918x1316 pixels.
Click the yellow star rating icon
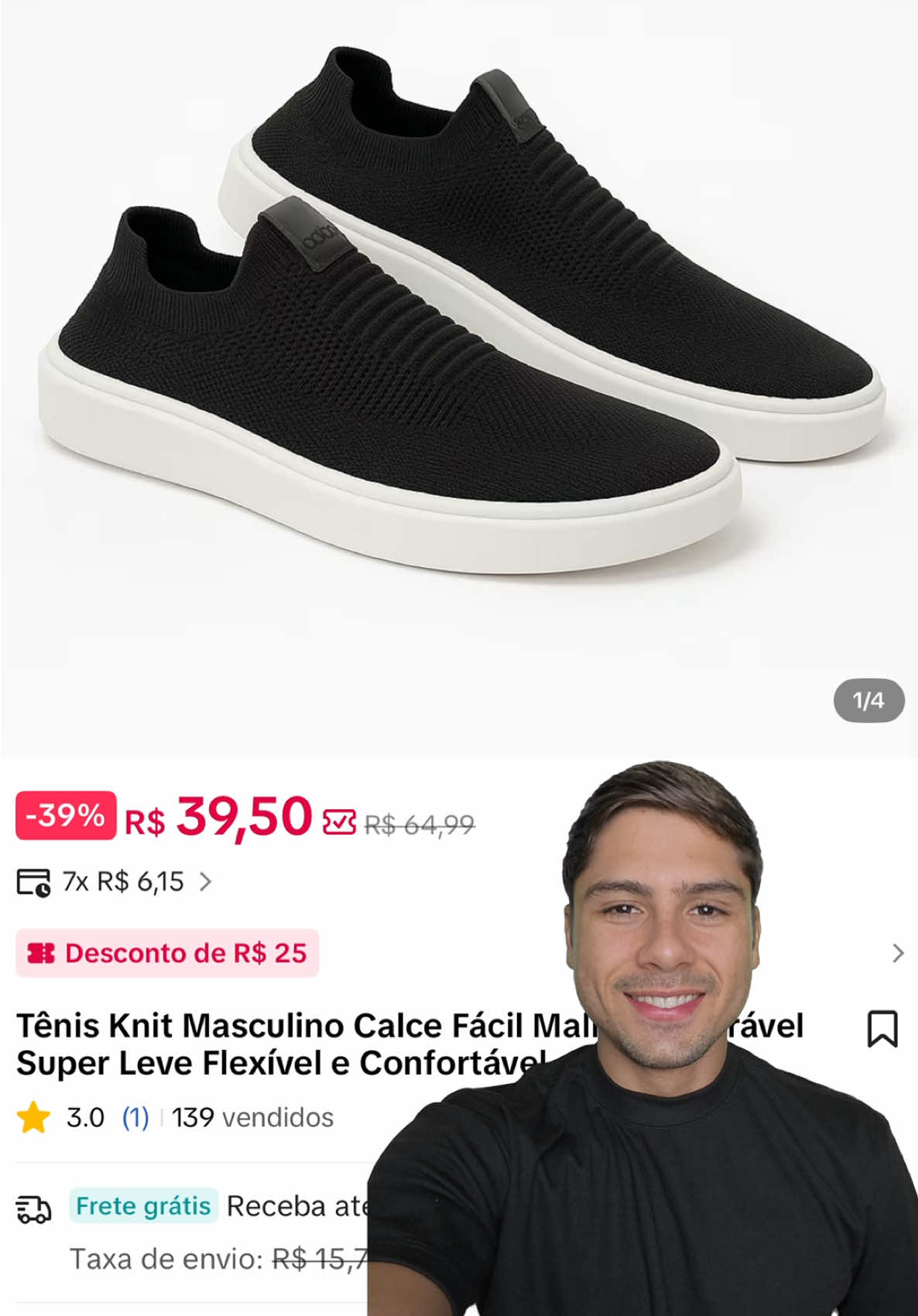point(34,1116)
